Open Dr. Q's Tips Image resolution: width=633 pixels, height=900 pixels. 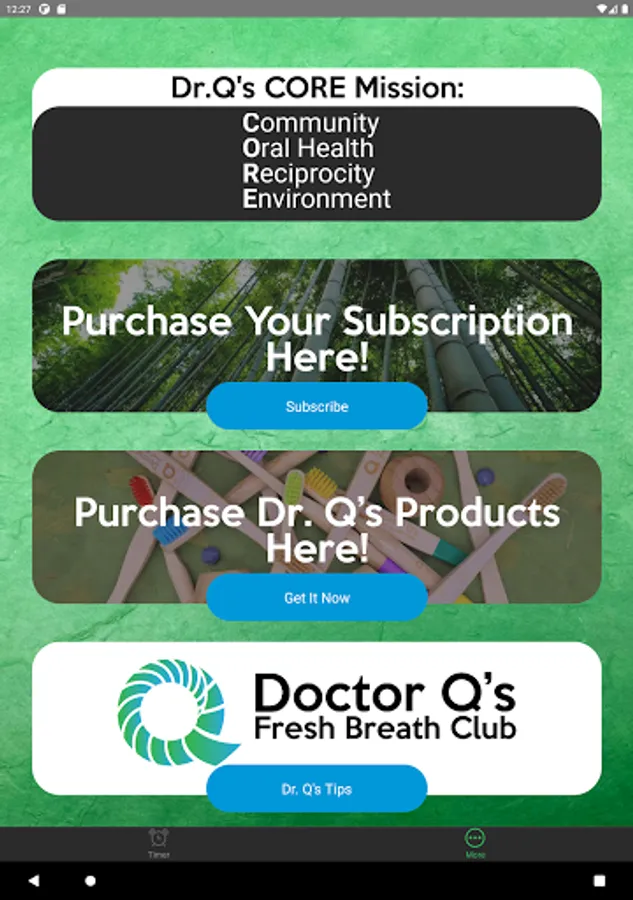pos(317,789)
